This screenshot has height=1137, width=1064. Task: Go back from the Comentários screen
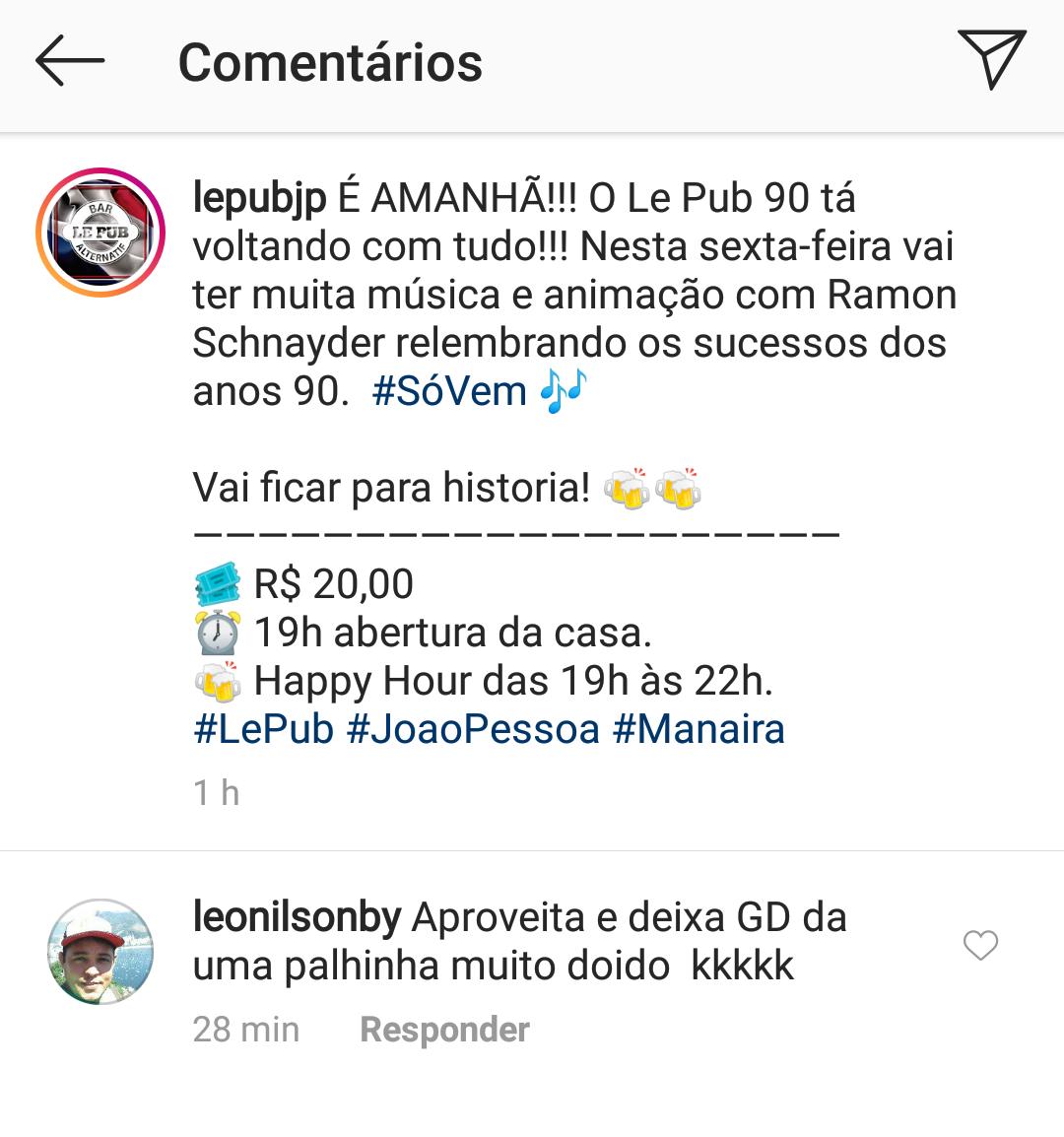pyautogui.click(x=69, y=61)
